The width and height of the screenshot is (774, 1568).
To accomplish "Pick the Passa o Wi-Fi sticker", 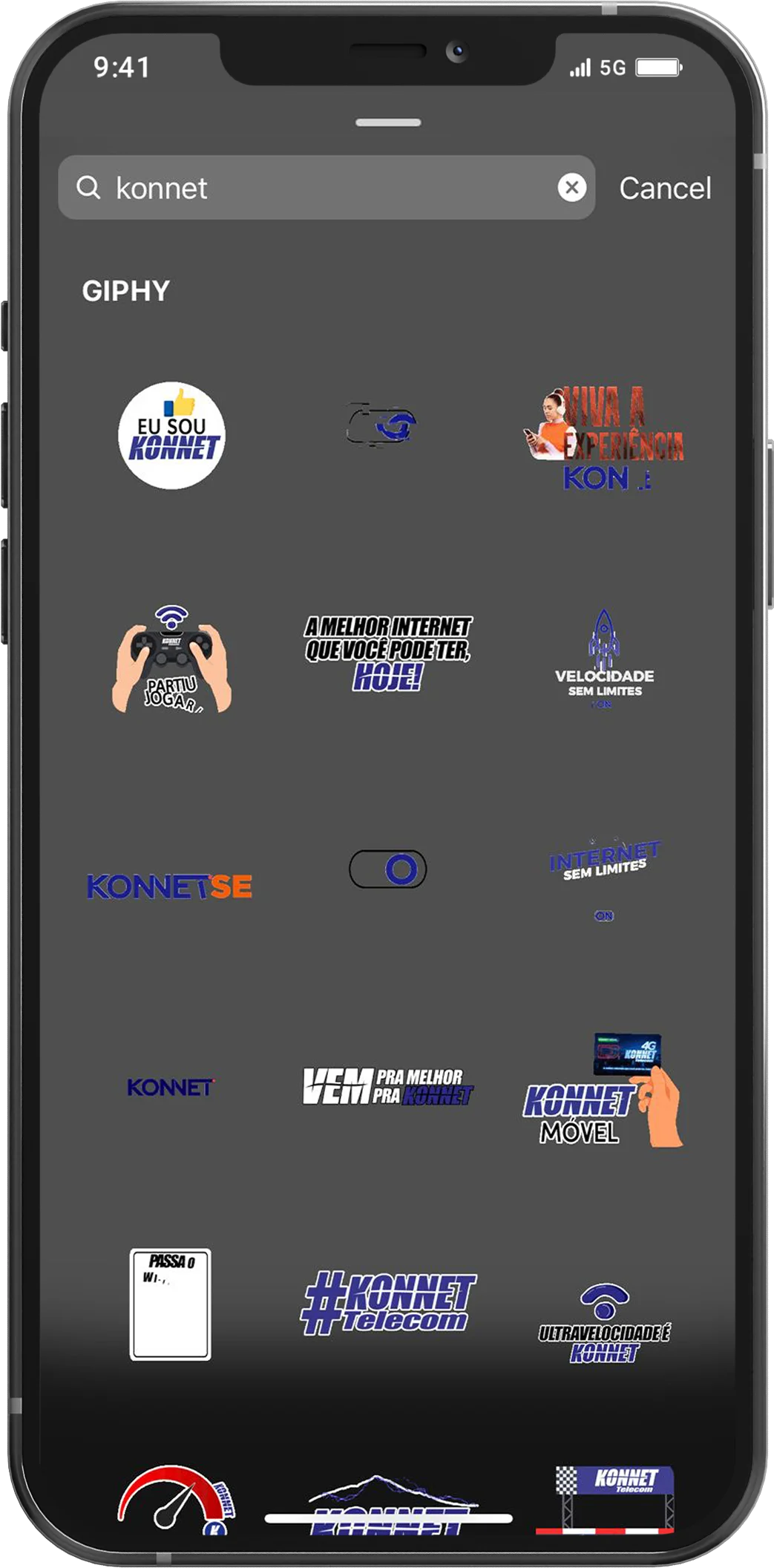I will pos(171,1304).
